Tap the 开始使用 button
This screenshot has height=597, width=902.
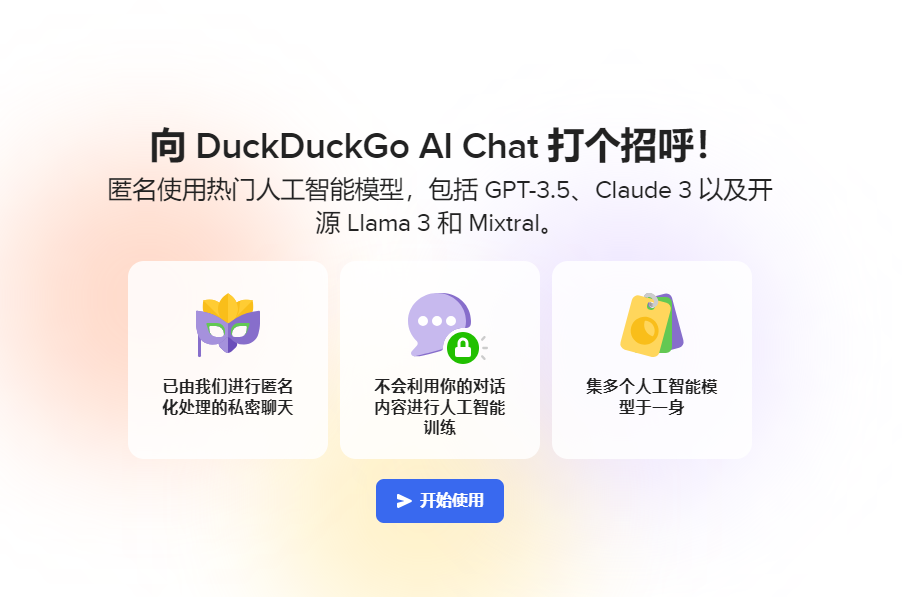coord(440,501)
